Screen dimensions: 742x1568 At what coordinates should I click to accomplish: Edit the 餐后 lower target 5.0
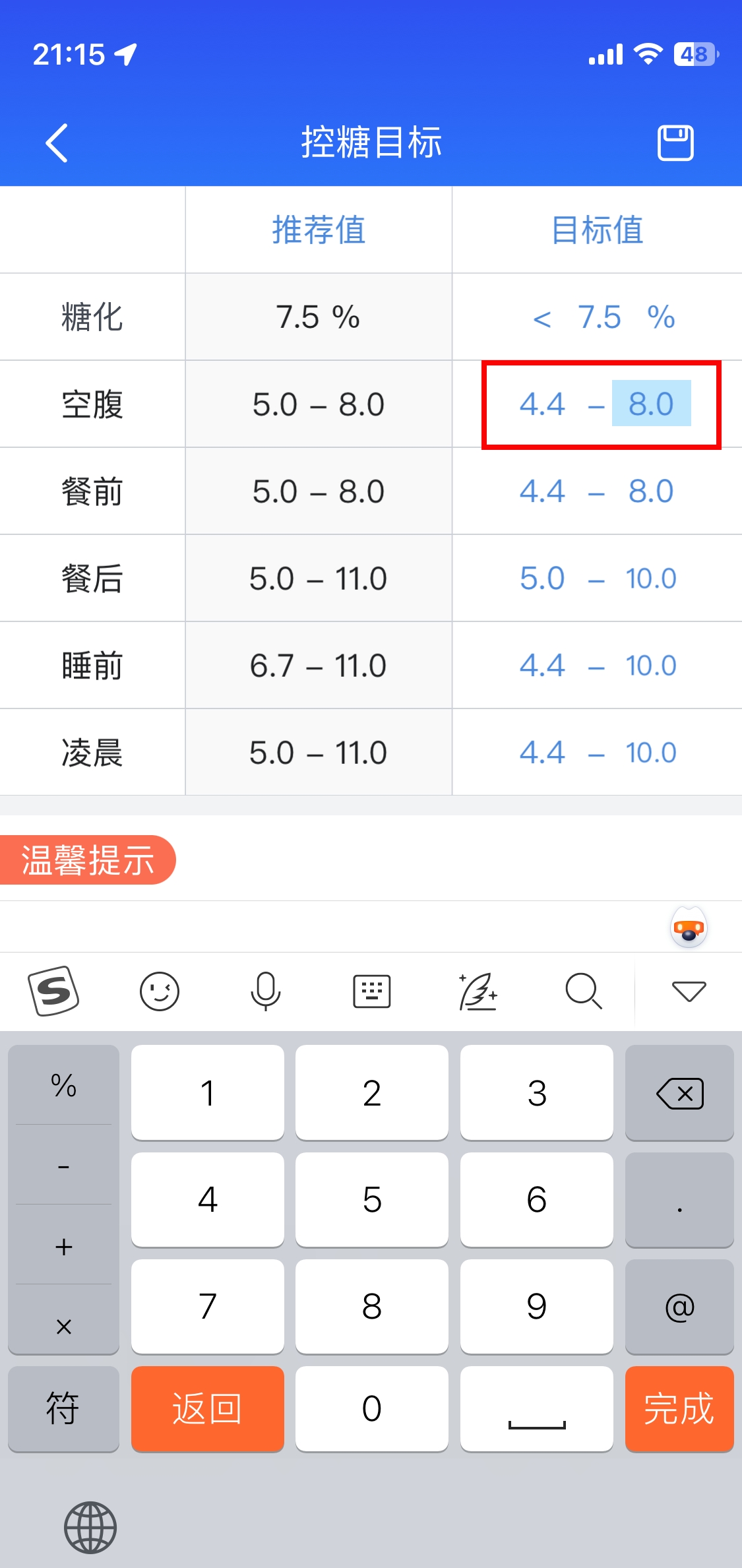pyautogui.click(x=542, y=579)
